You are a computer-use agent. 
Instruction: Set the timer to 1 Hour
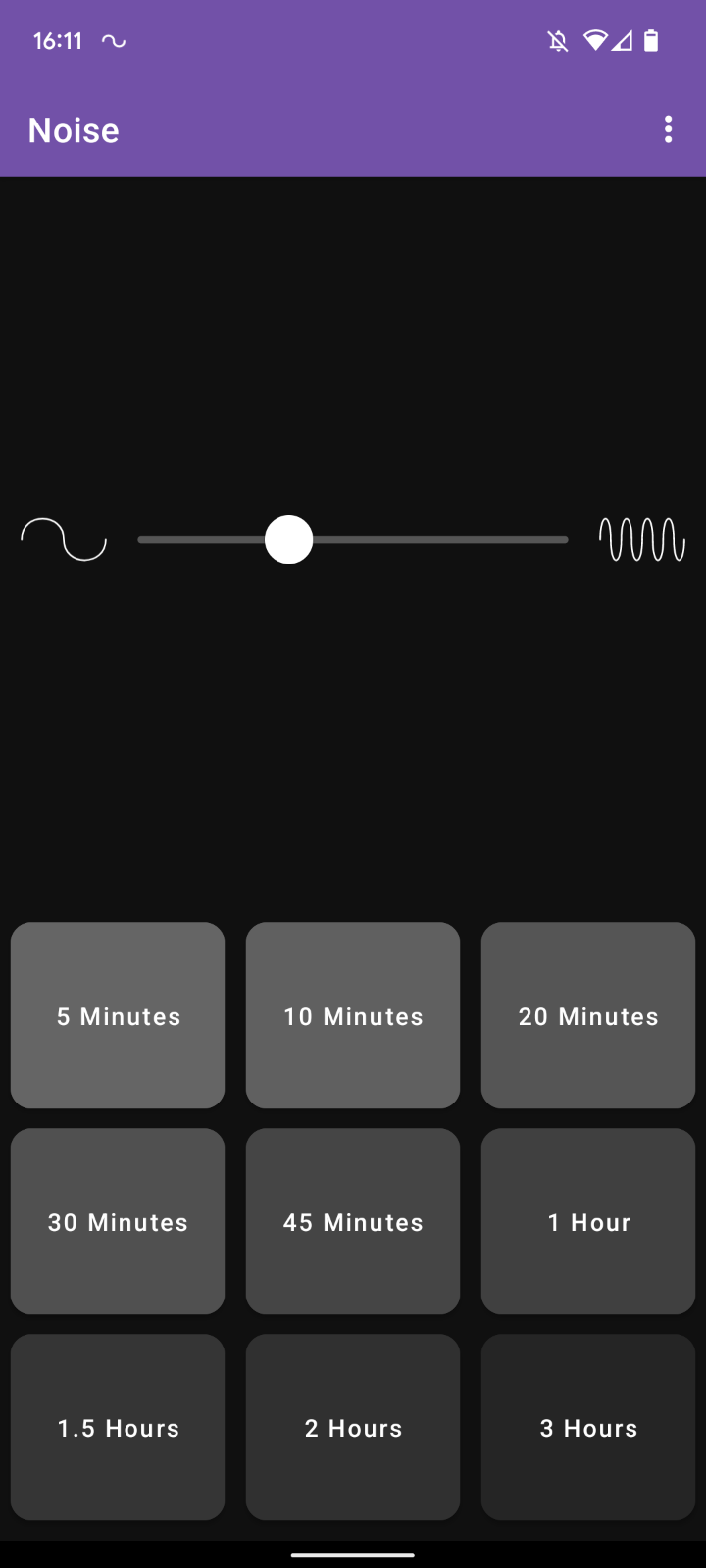click(x=588, y=1221)
